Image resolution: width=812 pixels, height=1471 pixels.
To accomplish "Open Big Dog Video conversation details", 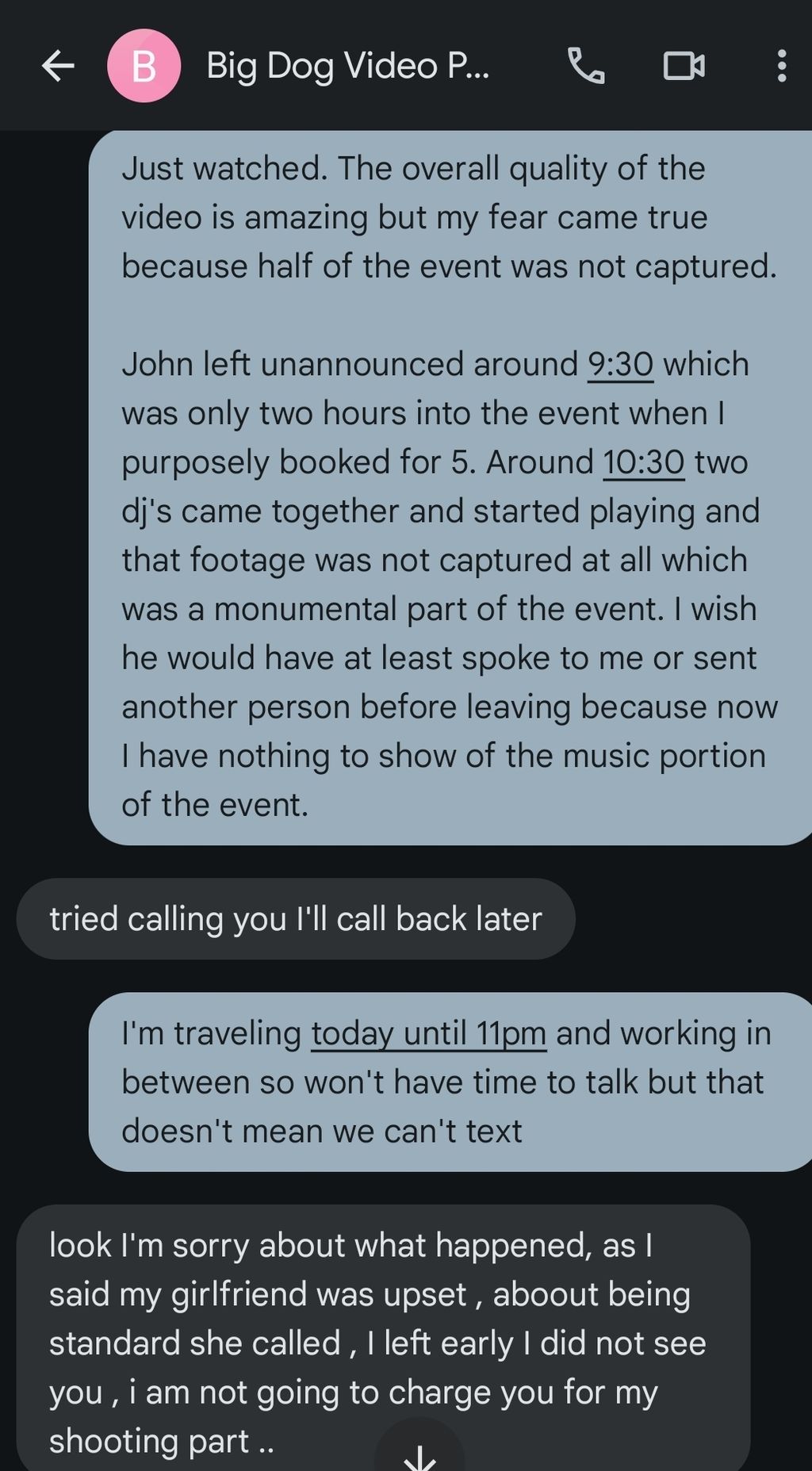I will (x=348, y=66).
